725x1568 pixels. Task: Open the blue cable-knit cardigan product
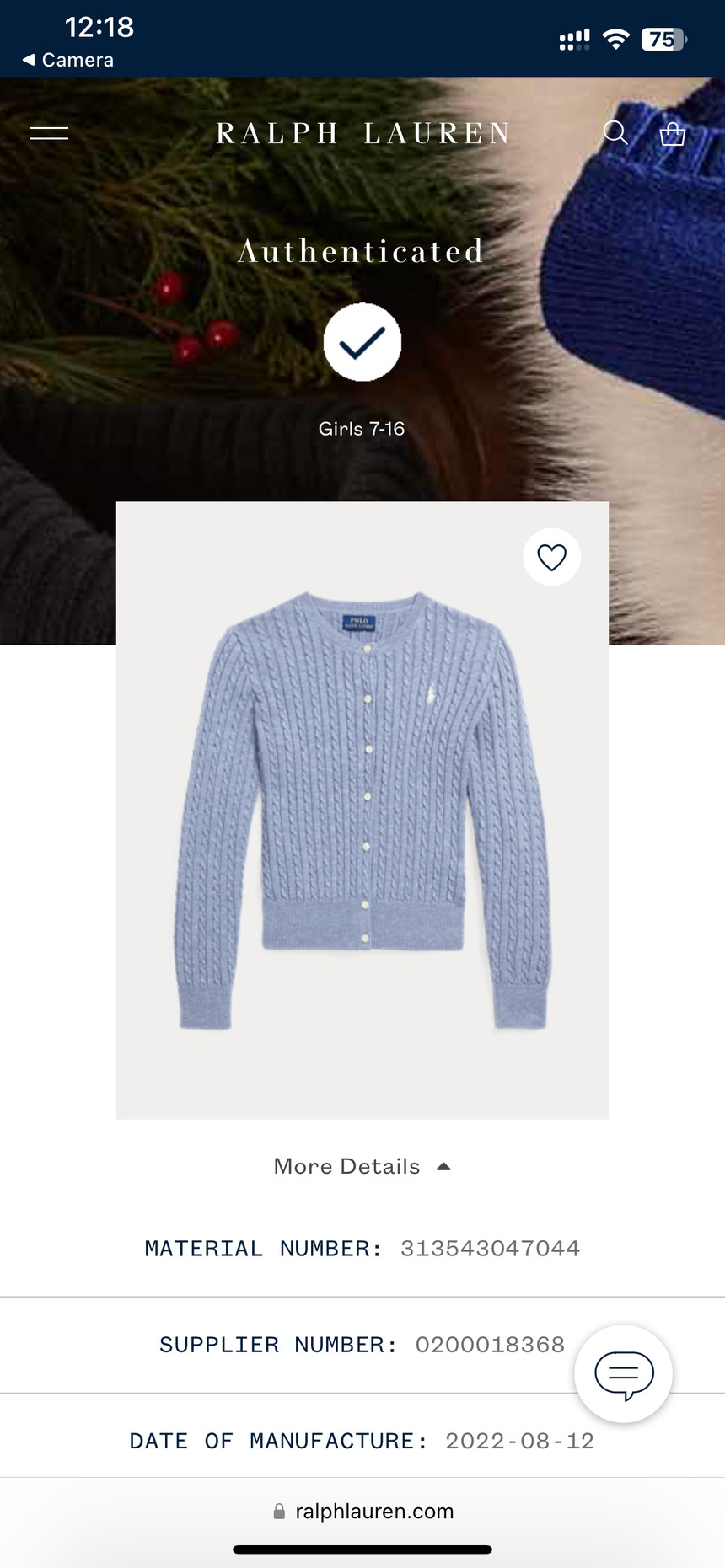point(362,810)
